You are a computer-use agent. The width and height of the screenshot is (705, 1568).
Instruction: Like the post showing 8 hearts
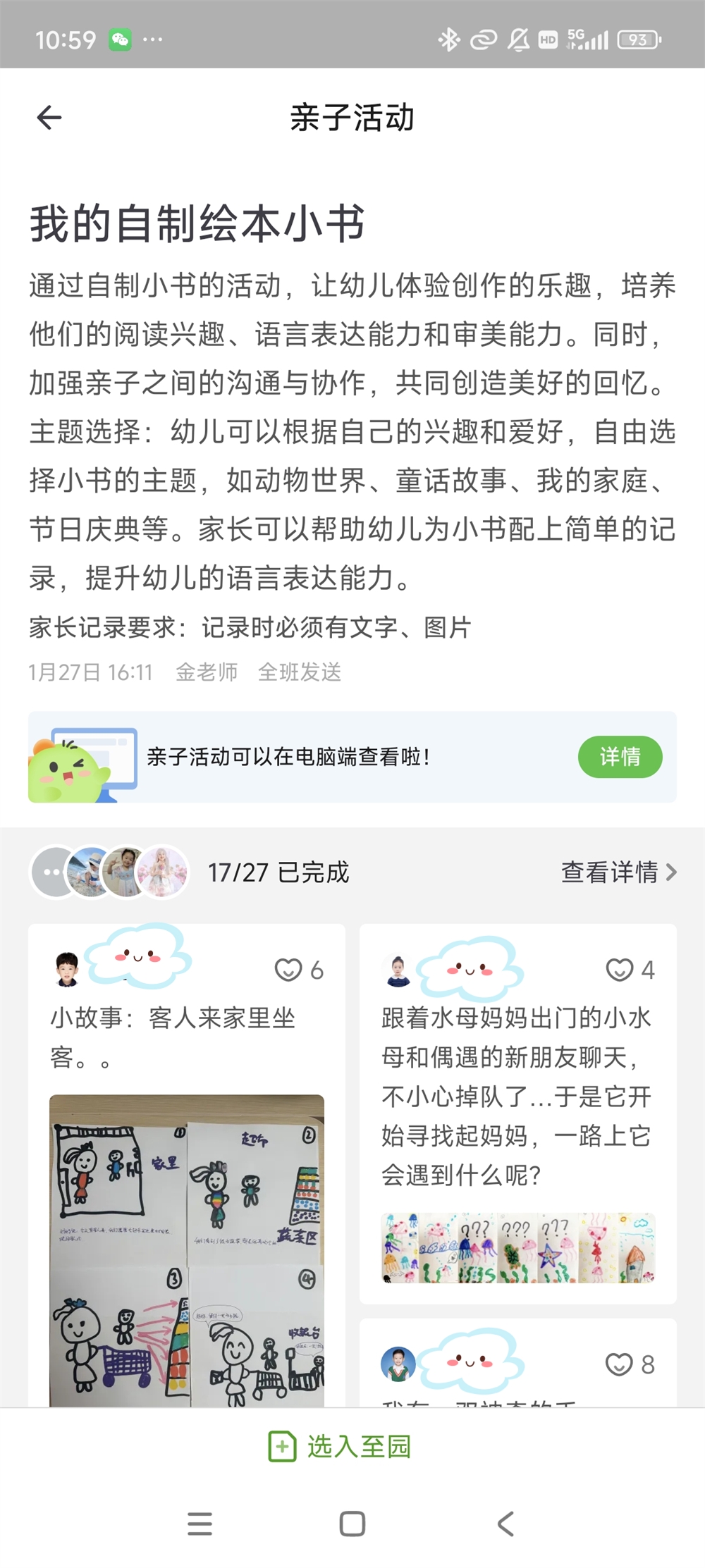coord(619,1364)
